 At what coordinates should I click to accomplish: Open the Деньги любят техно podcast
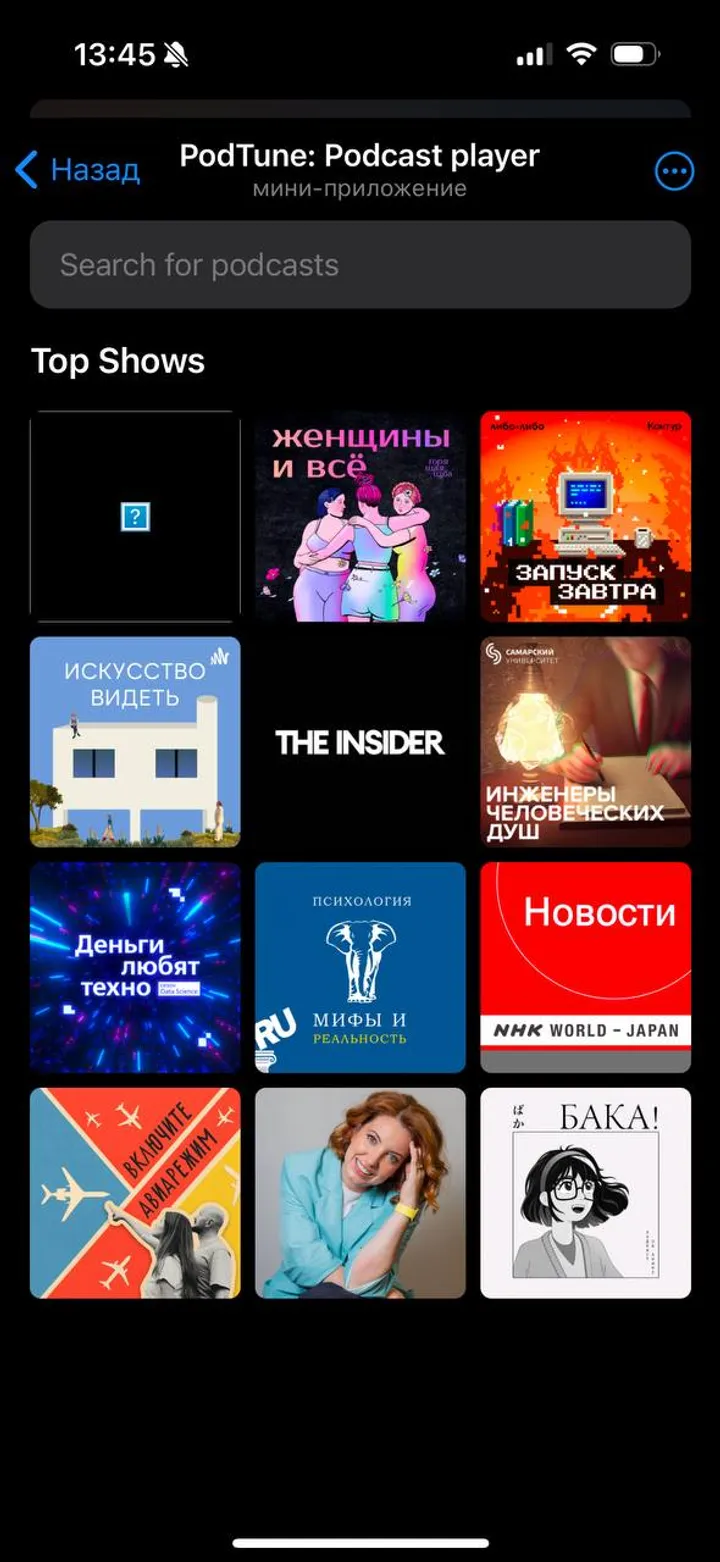pyautogui.click(x=134, y=966)
